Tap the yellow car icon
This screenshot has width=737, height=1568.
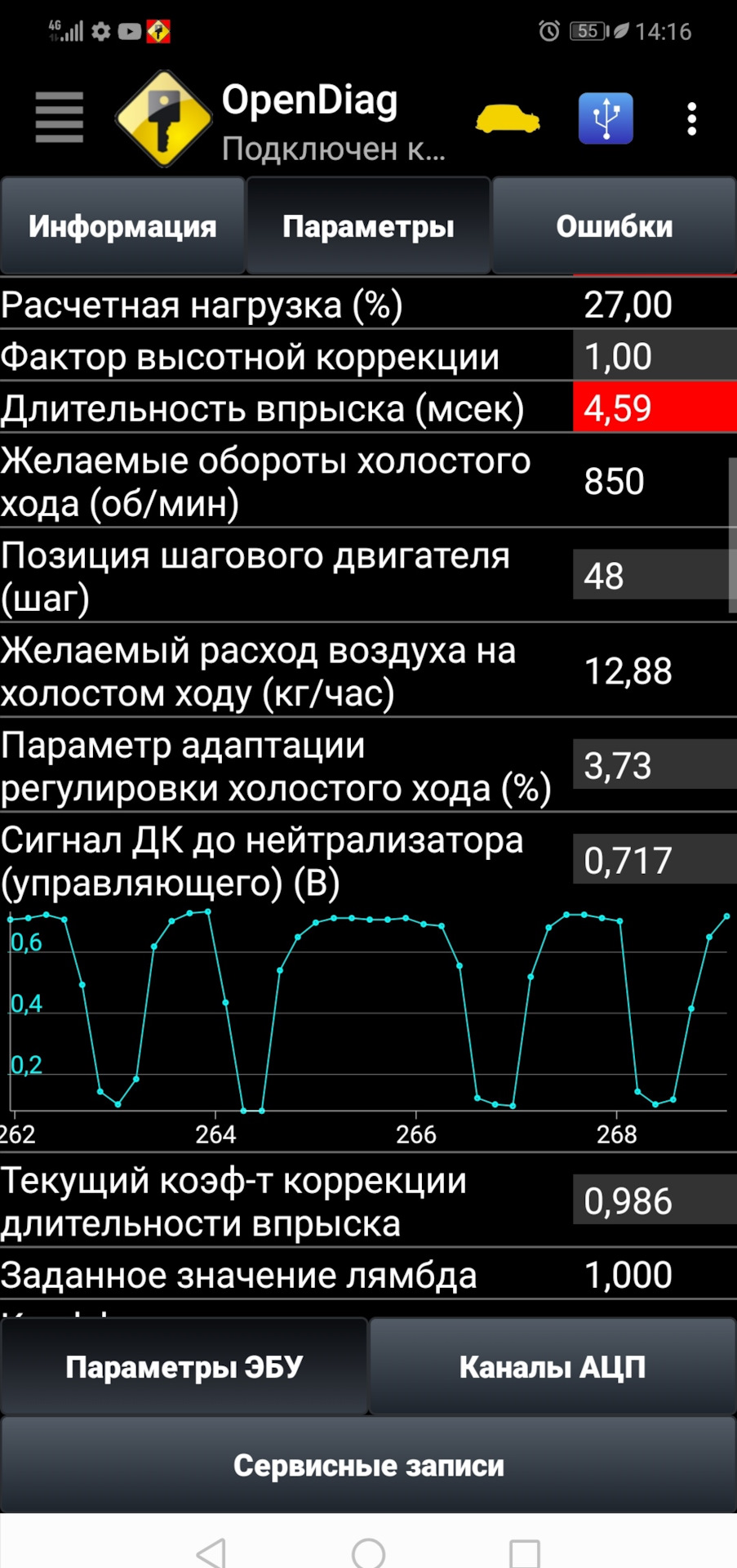coord(507,119)
